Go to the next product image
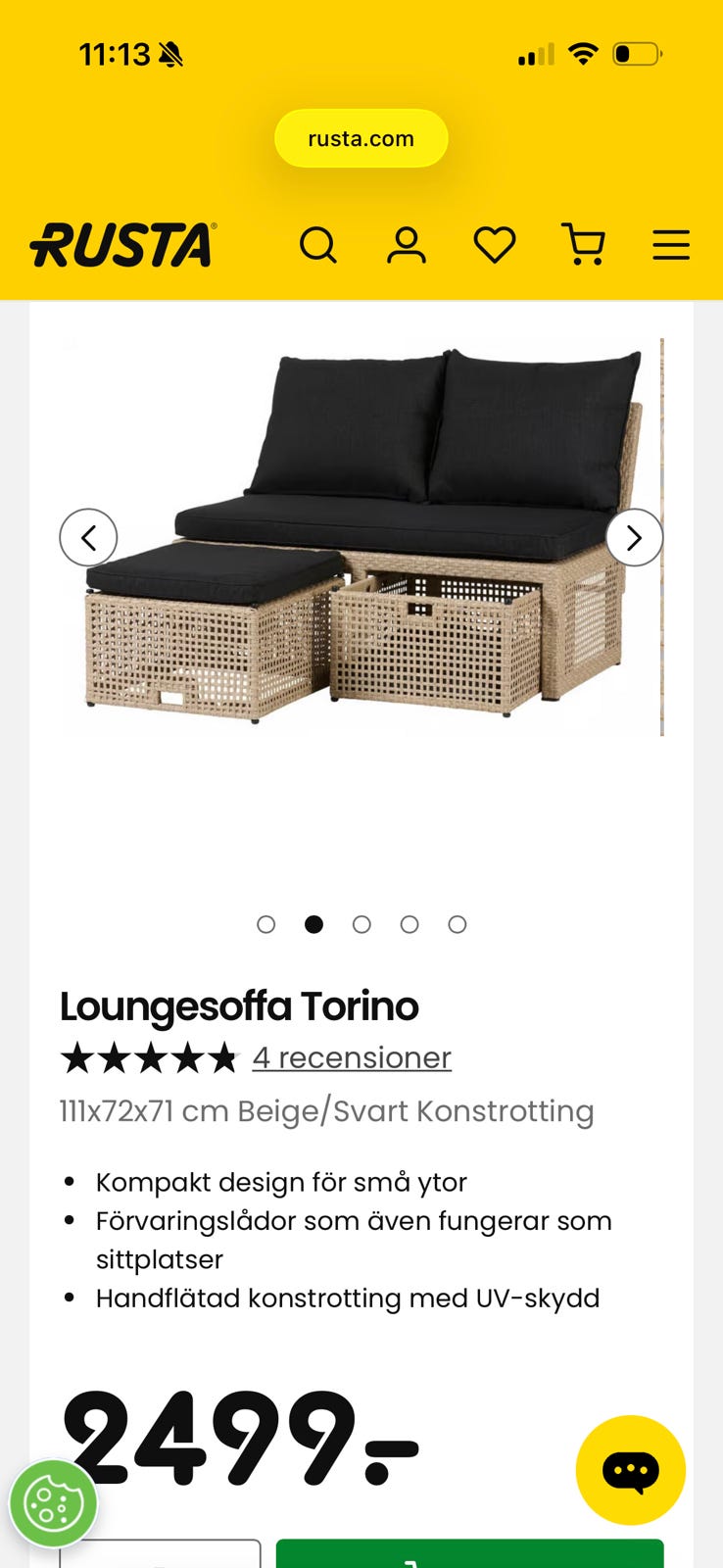This screenshot has width=723, height=1568. point(634,537)
